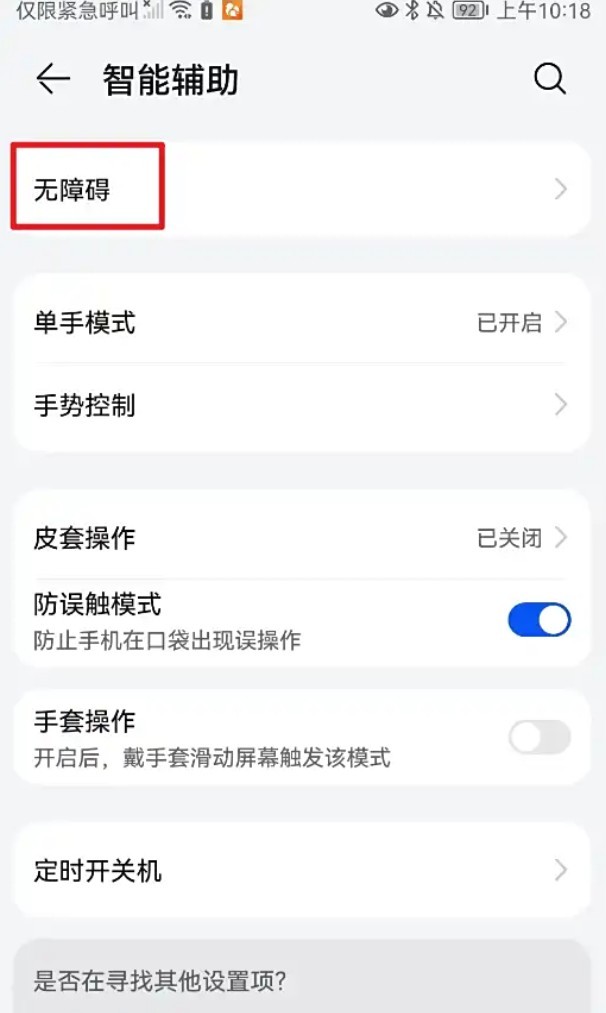The height and width of the screenshot is (1013, 606).
Task: Open 单手模式 settings
Action: pos(300,323)
